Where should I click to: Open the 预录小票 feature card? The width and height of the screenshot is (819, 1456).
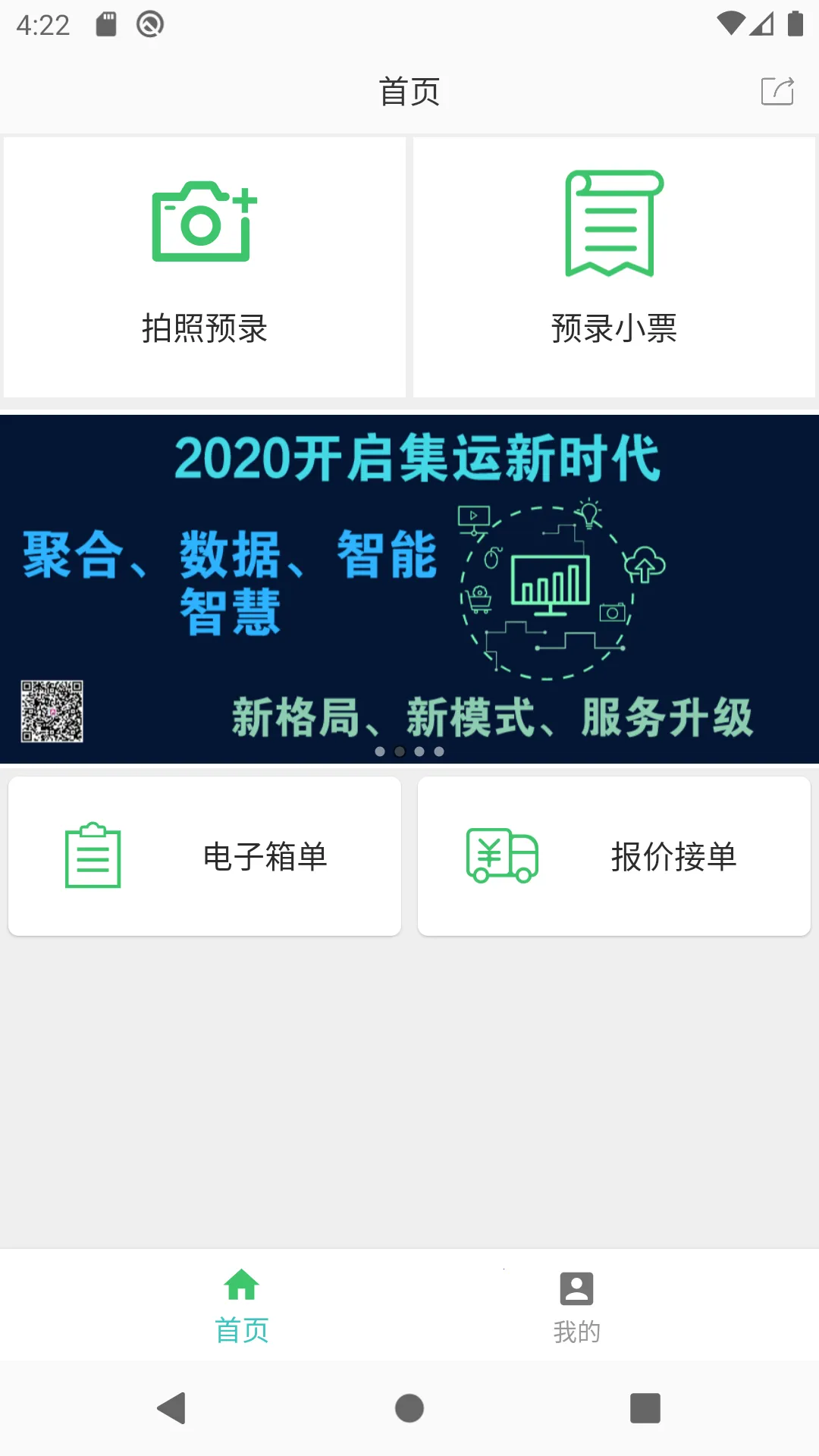click(613, 265)
